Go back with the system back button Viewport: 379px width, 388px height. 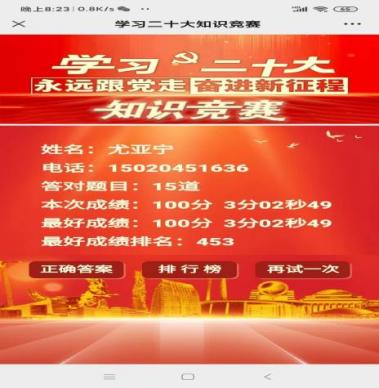(x=267, y=377)
